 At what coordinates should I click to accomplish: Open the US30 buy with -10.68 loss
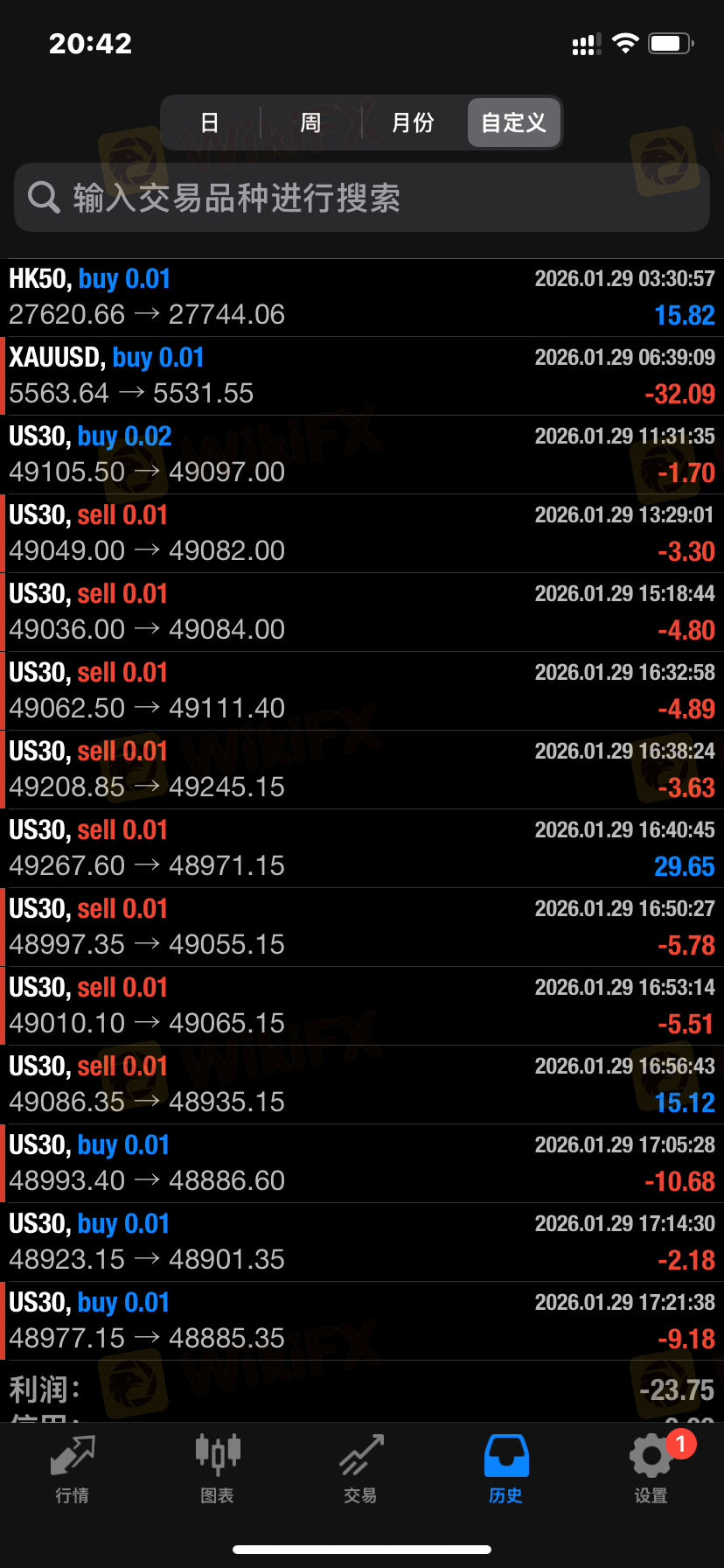362,1164
